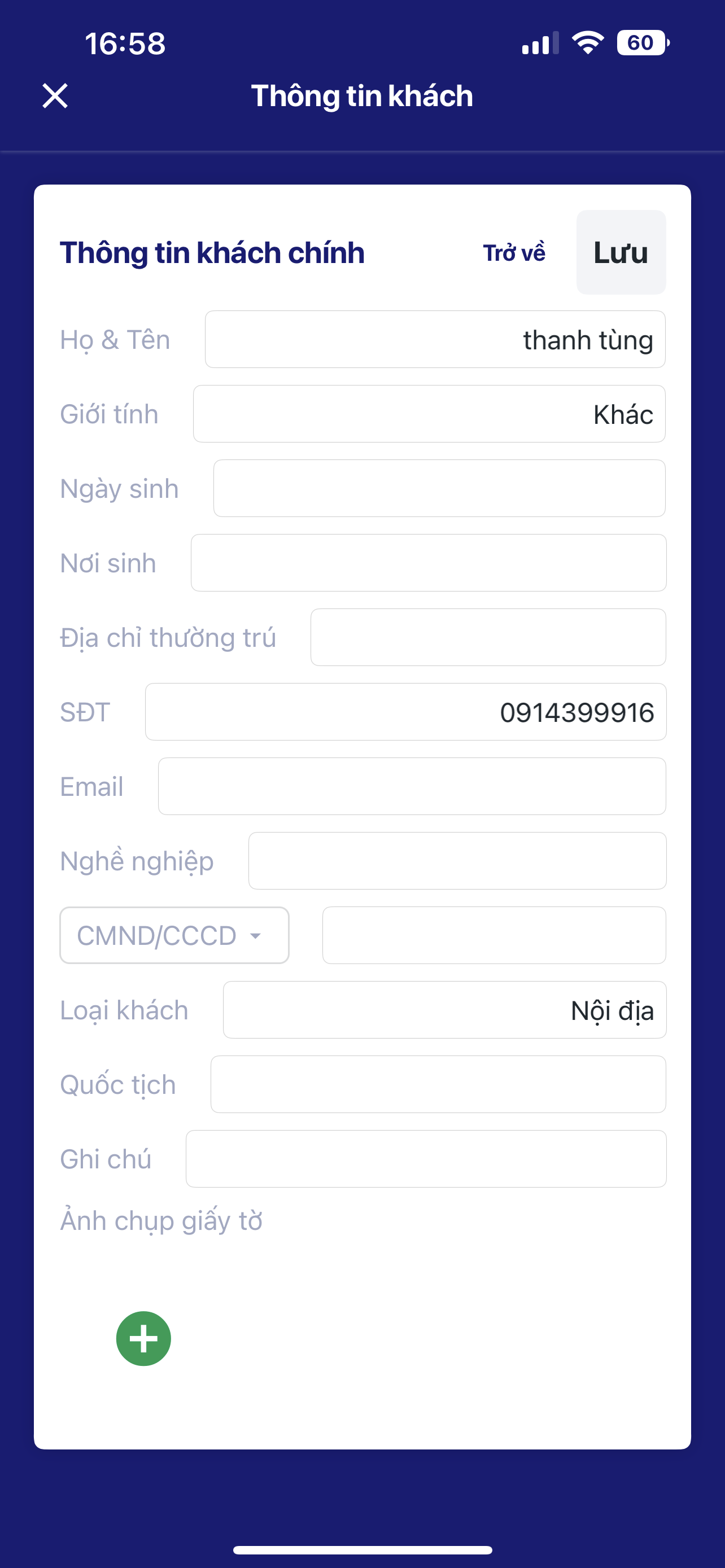Viewport: 725px width, 1568px height.
Task: Edit the Họ & Tên field
Action: (435, 340)
